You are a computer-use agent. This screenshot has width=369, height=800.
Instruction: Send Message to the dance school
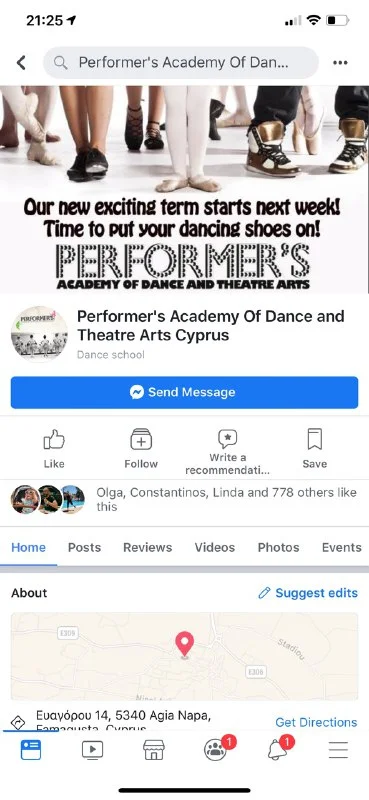point(184,392)
